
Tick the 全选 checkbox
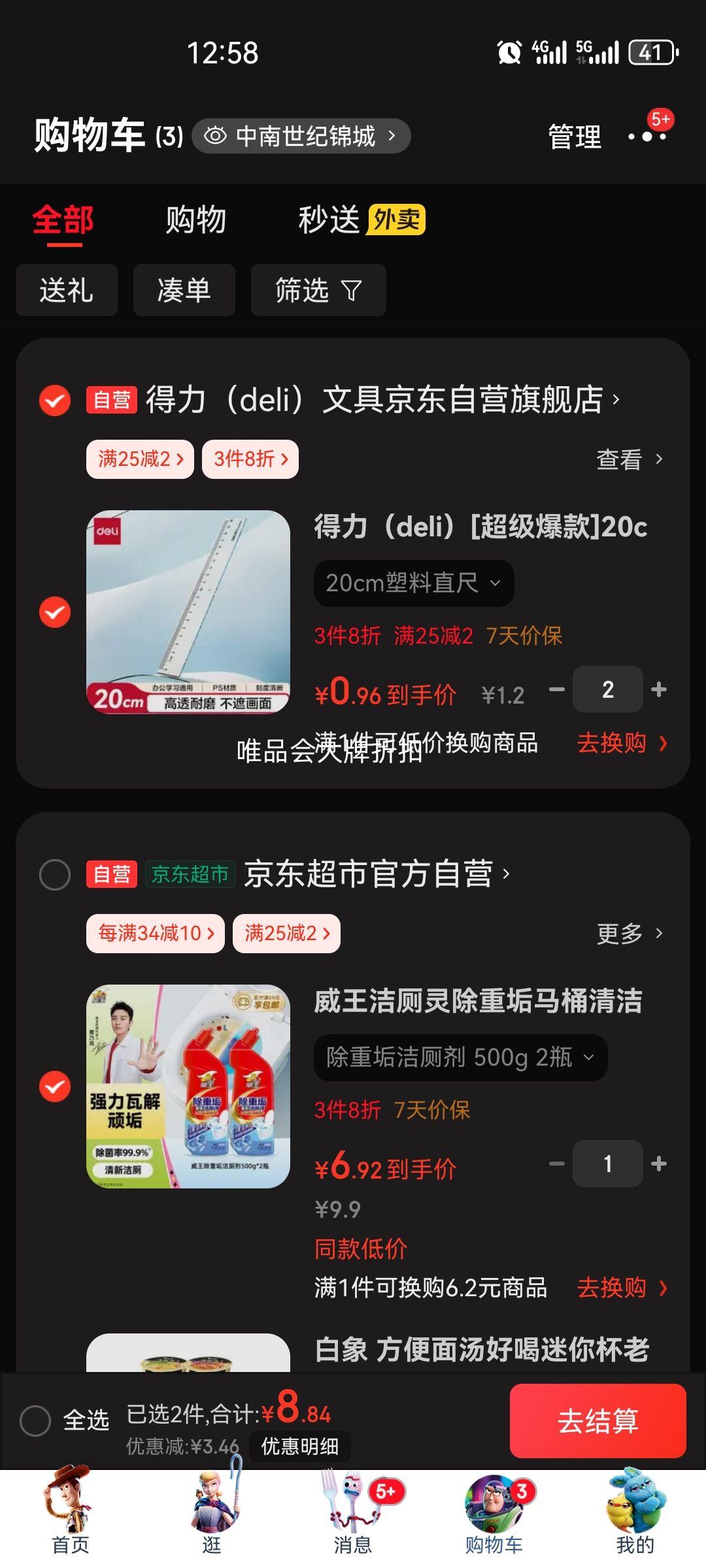(35, 1420)
